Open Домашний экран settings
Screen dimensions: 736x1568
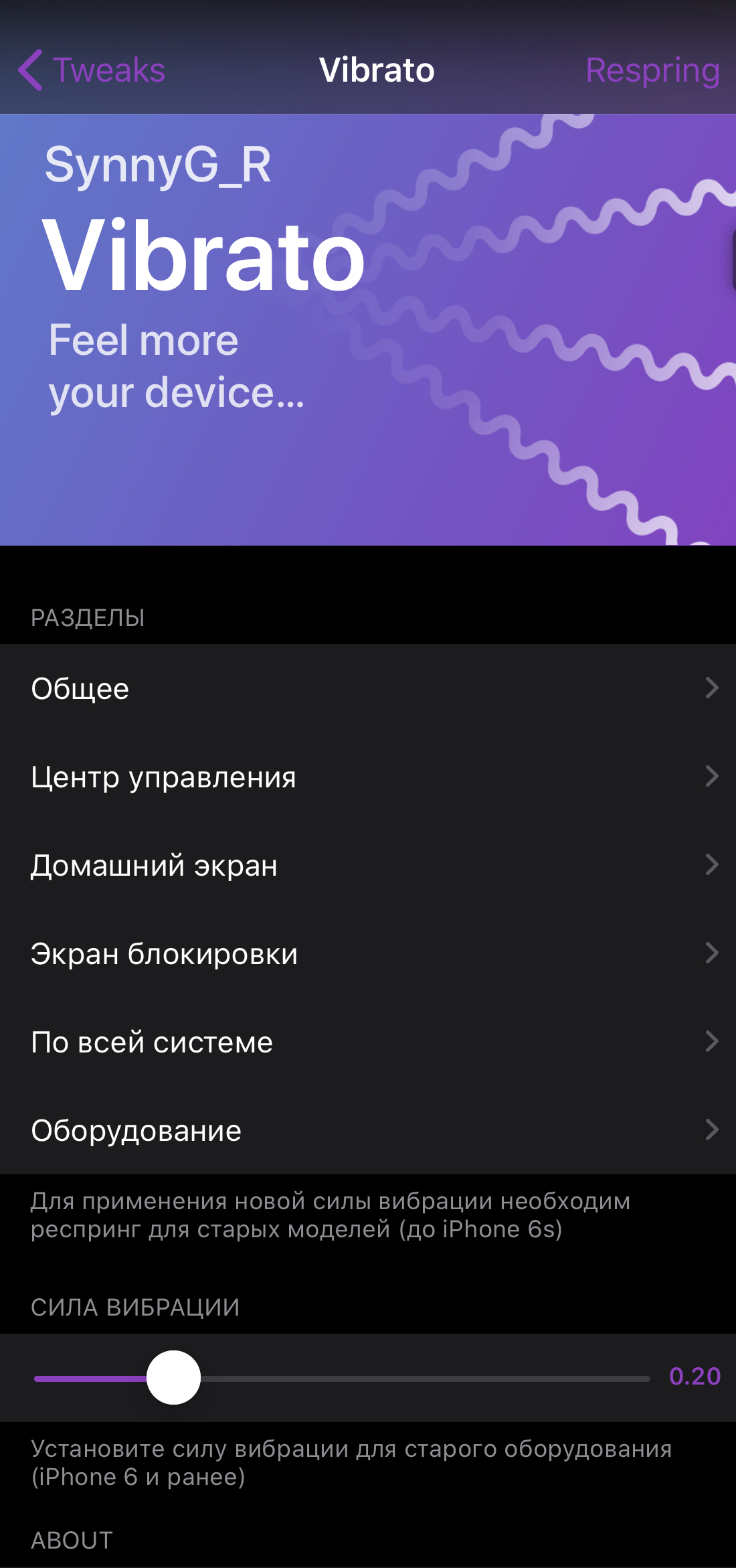368,865
